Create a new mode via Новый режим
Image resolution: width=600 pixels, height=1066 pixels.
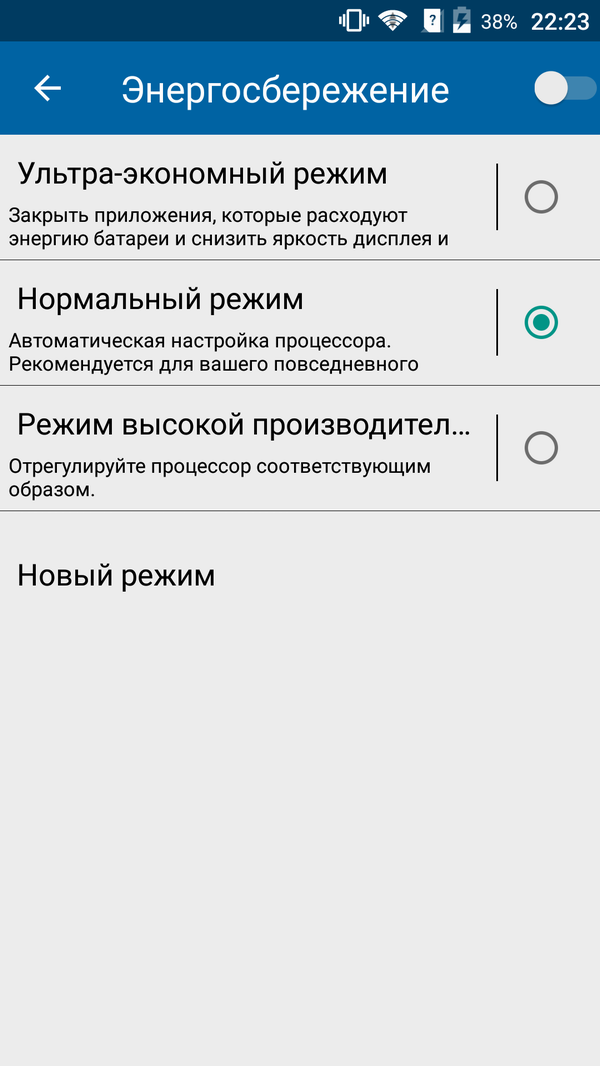116,575
